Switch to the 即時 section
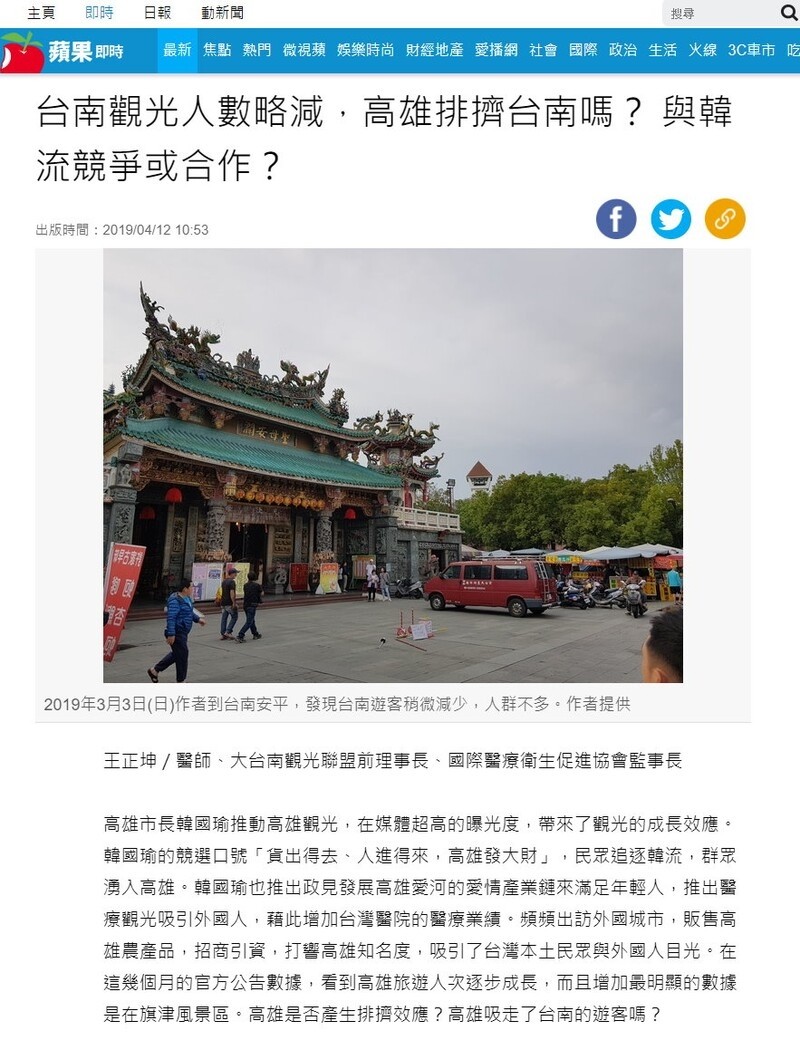The image size is (800, 1054). (x=99, y=13)
